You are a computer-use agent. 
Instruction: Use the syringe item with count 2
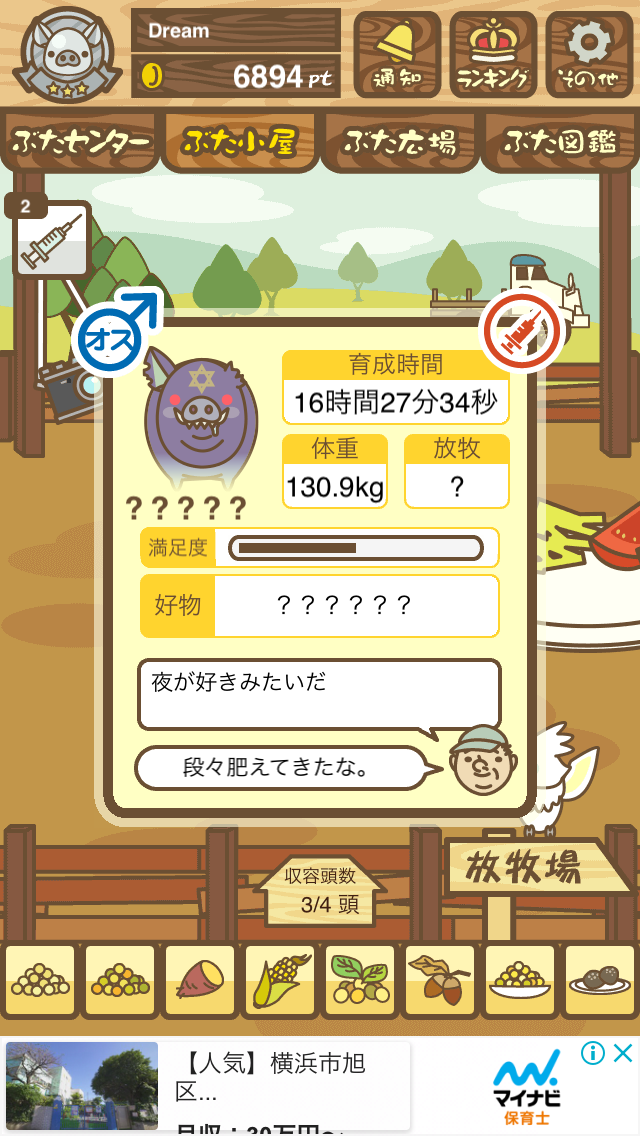pyautogui.click(x=51, y=240)
